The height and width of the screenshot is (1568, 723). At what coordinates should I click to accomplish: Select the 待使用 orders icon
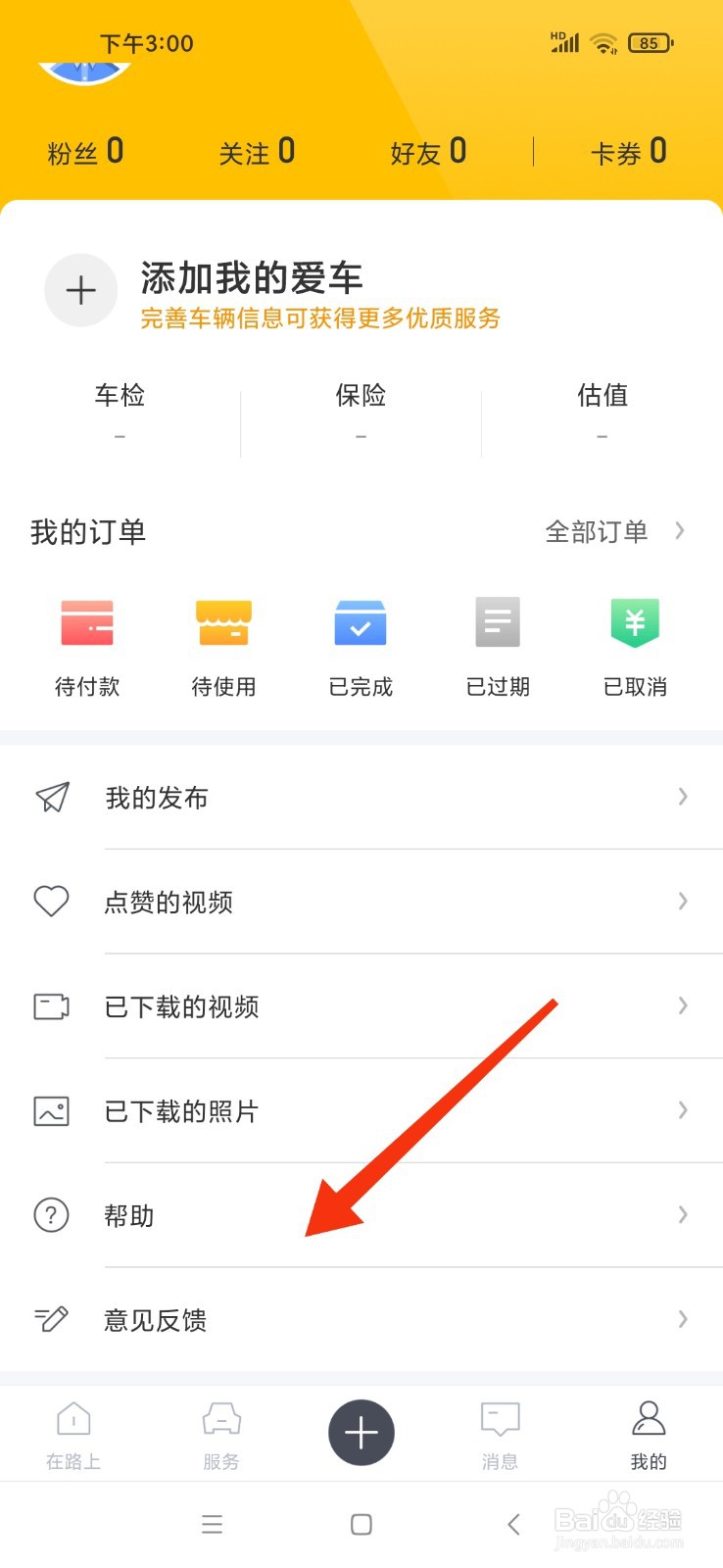223,622
